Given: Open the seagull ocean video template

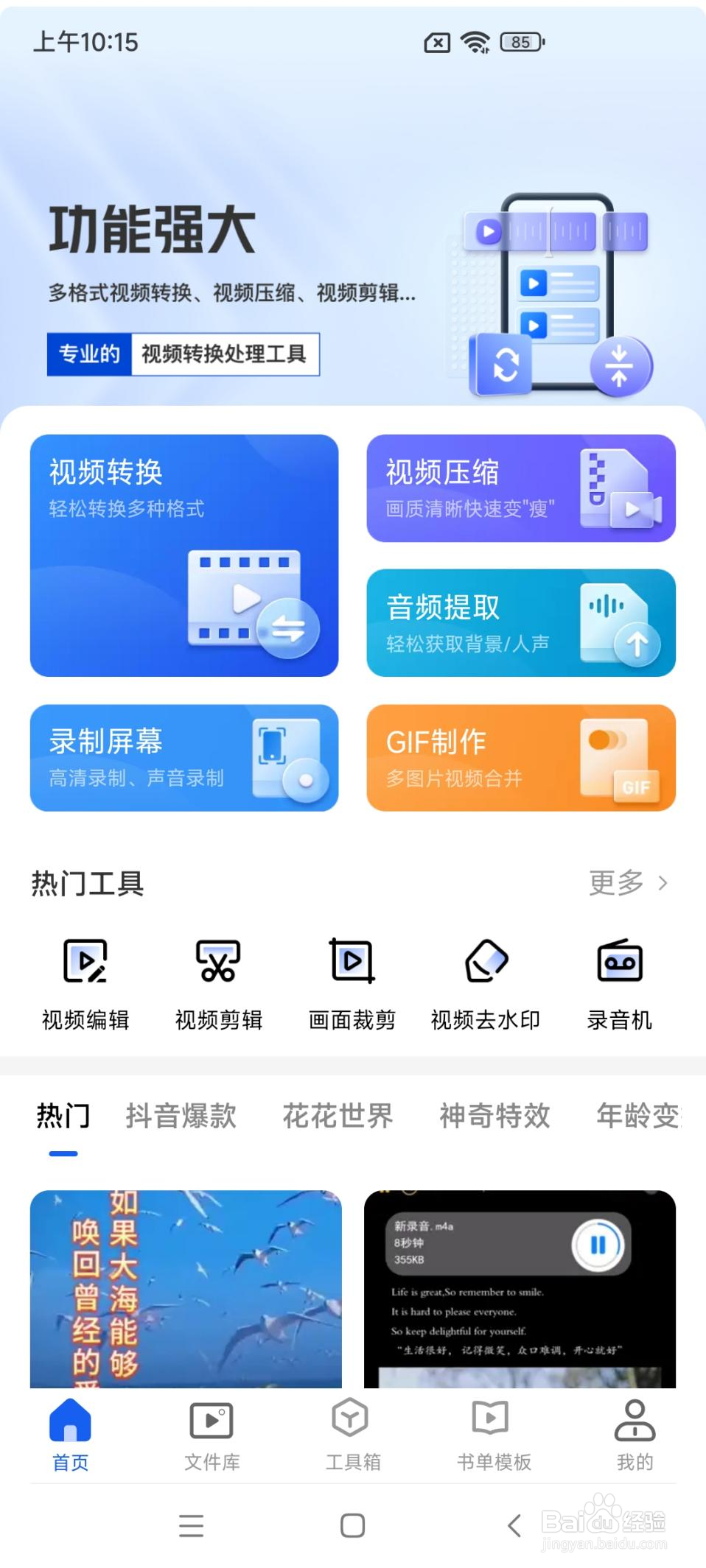Looking at the screenshot, I should 186,1289.
